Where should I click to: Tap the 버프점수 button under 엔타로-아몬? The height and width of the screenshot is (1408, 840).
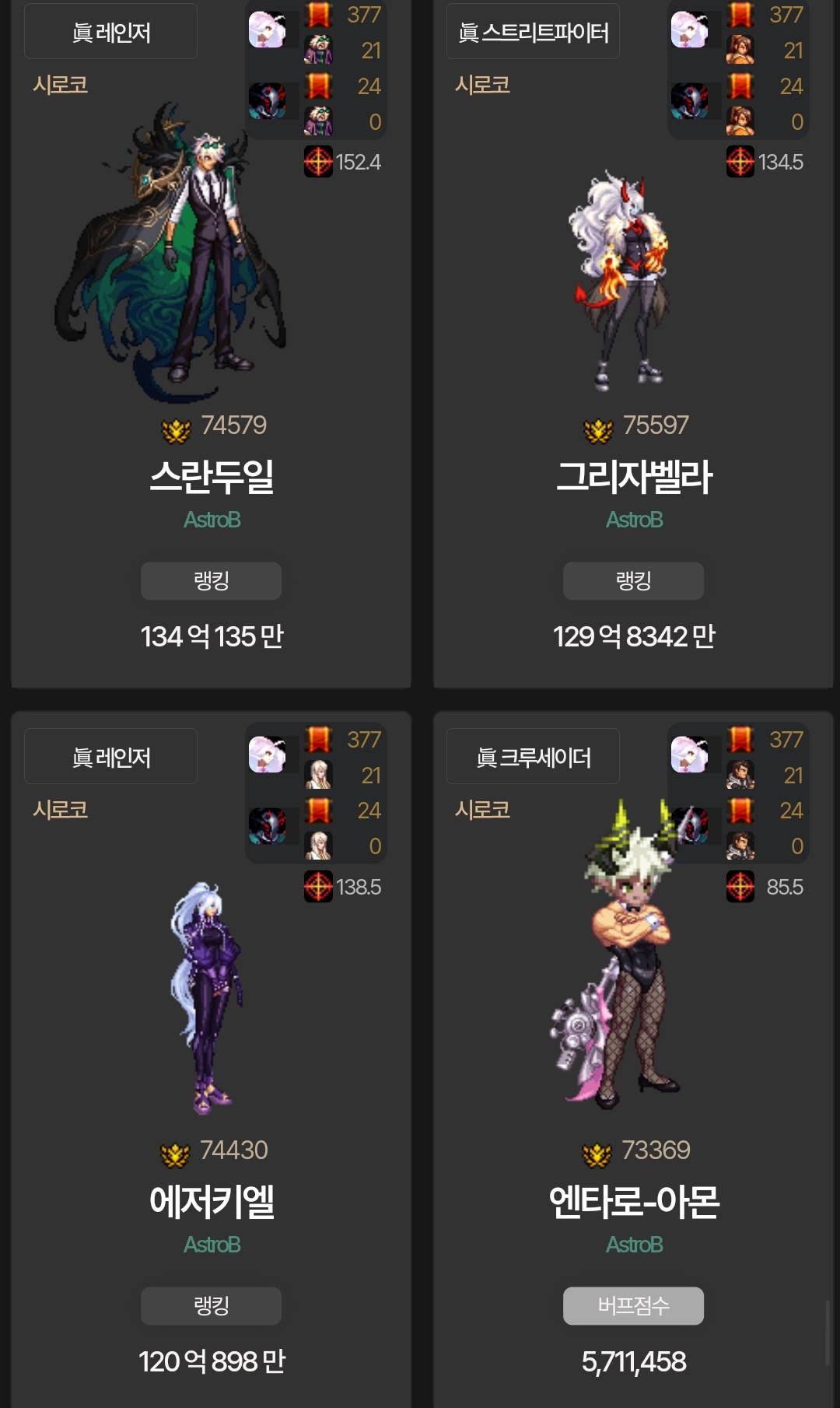pos(633,1305)
